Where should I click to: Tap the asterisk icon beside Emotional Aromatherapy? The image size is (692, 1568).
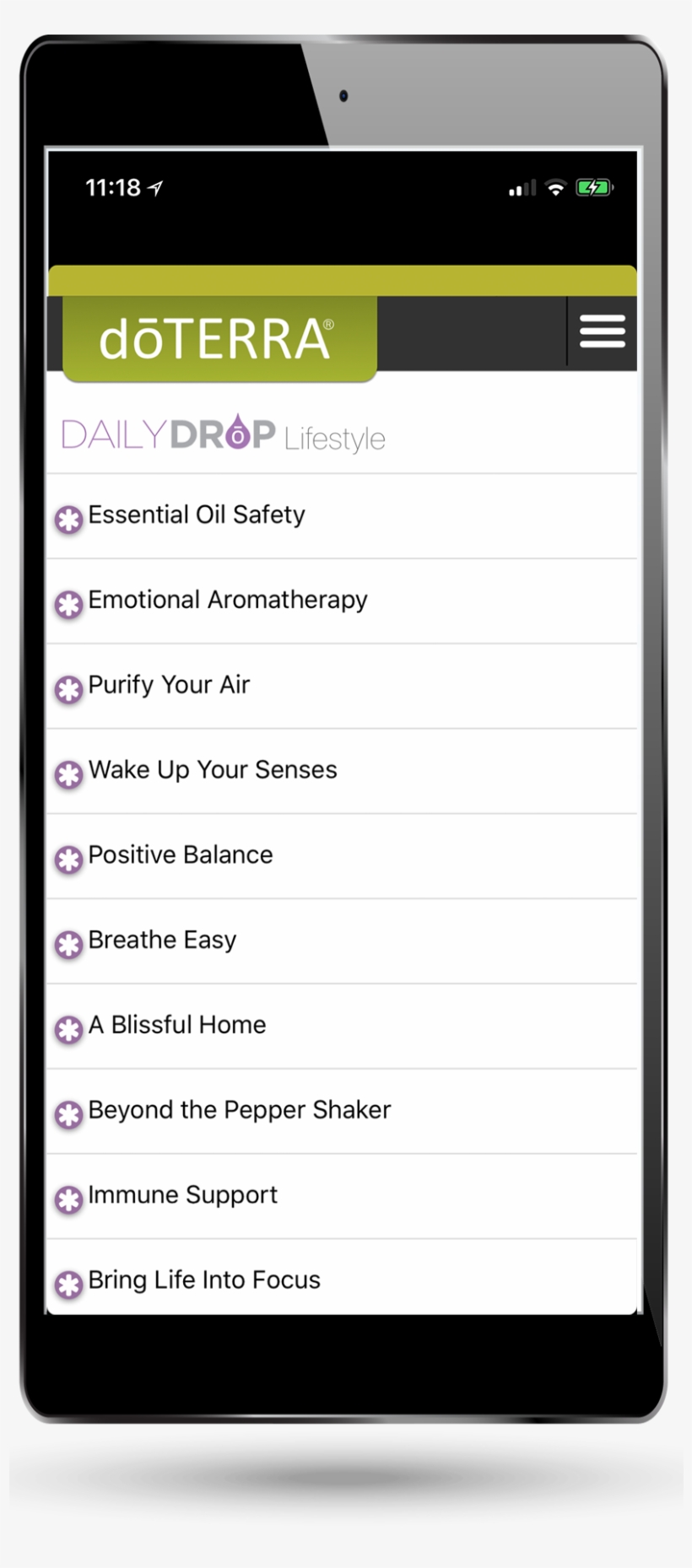68,606
